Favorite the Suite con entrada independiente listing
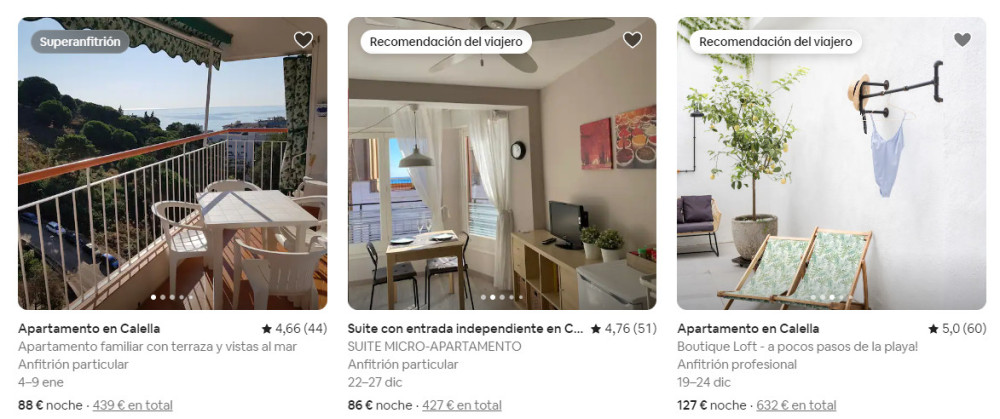This screenshot has width=1000, height=419. coord(632,40)
